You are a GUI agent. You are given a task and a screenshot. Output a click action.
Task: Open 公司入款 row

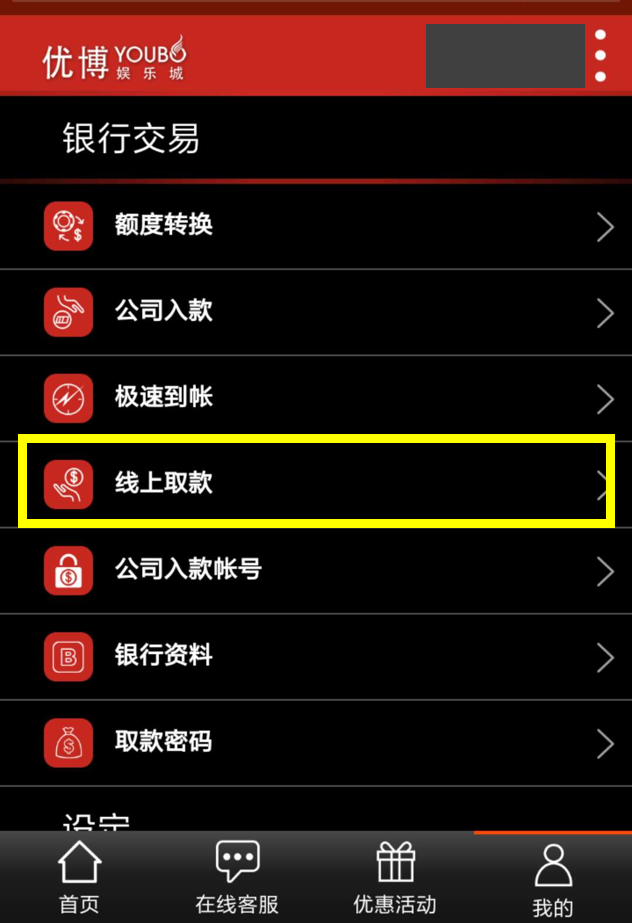tap(316, 312)
